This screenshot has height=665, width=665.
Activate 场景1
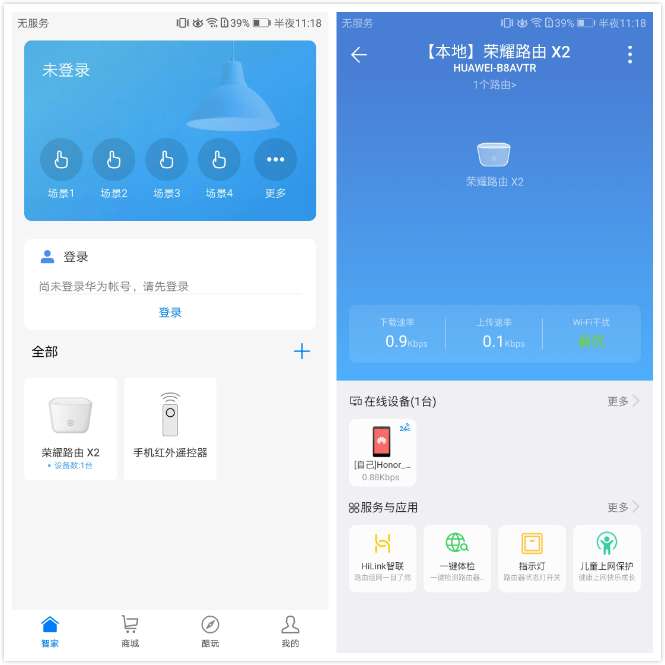(x=61, y=160)
